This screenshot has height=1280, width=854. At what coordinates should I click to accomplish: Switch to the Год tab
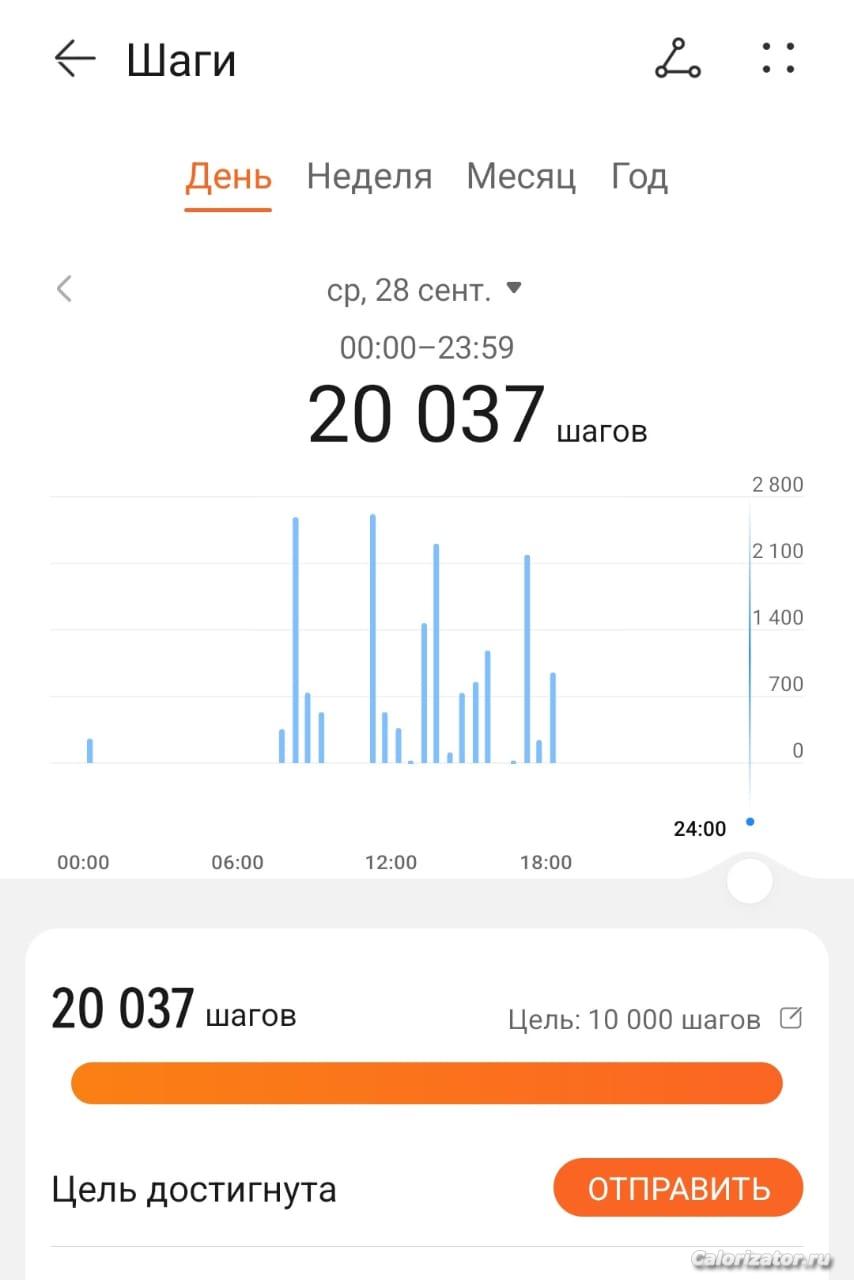(639, 177)
